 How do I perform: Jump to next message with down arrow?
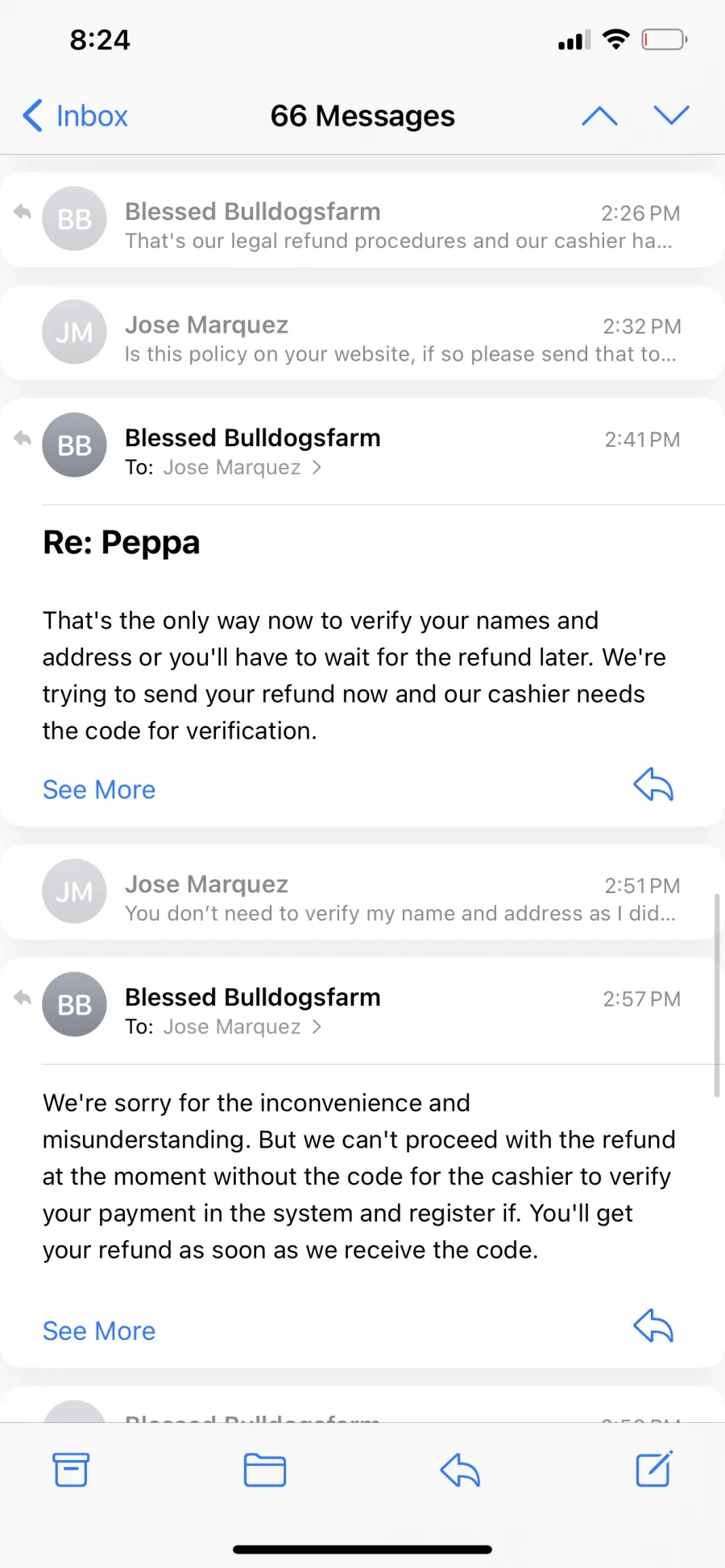click(671, 116)
